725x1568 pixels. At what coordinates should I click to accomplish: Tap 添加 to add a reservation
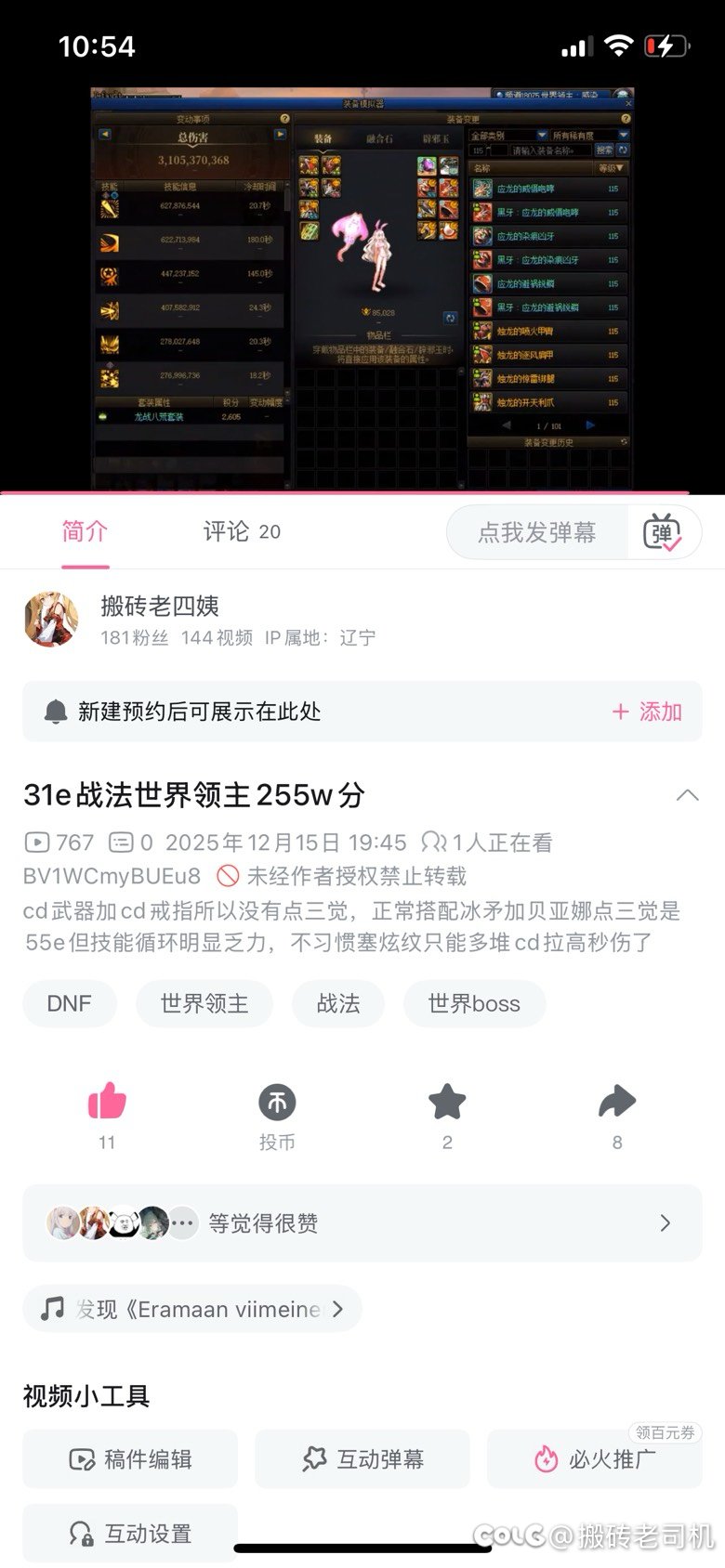647,712
